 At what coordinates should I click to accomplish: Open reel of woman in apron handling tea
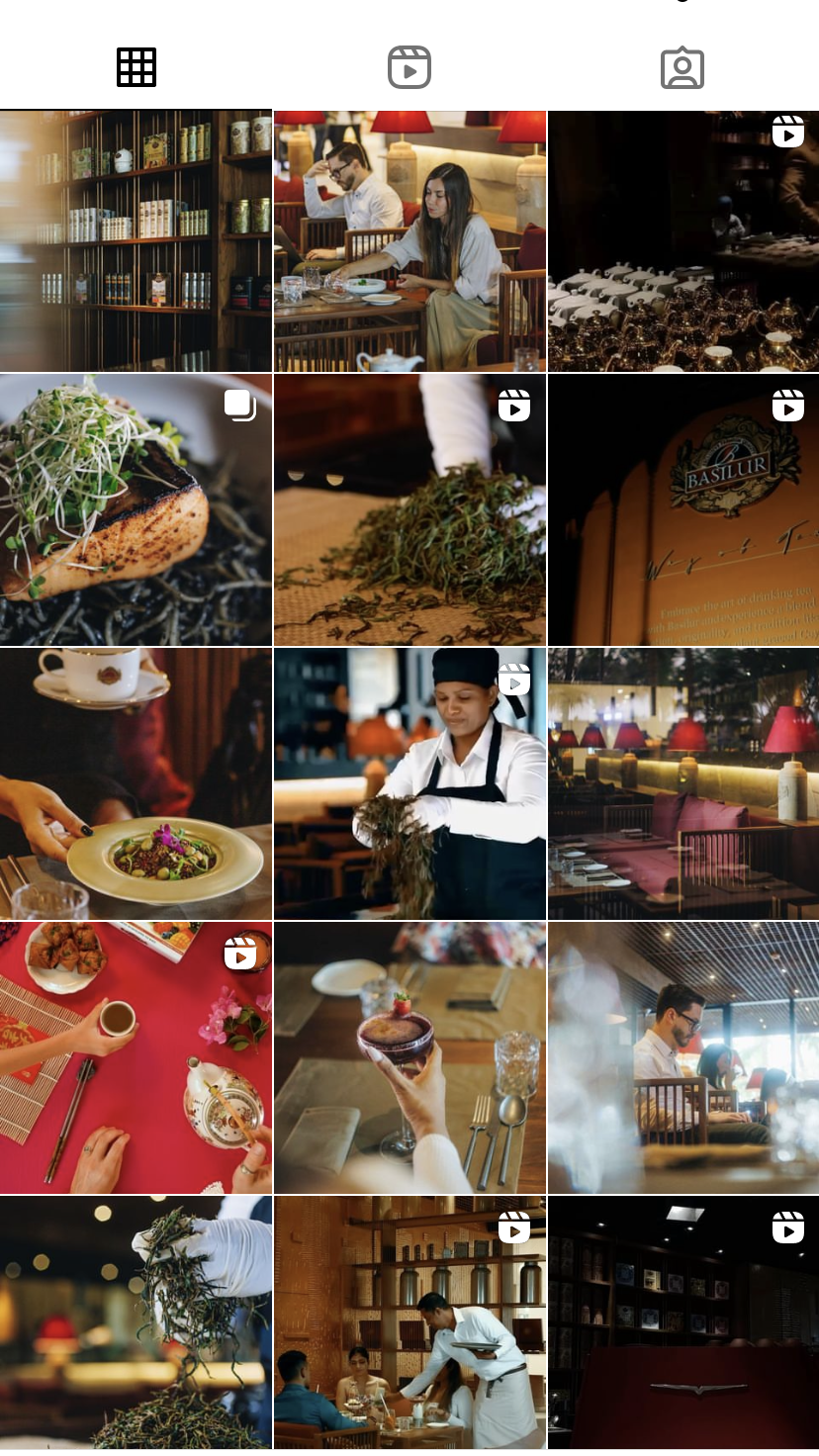pyautogui.click(x=409, y=784)
